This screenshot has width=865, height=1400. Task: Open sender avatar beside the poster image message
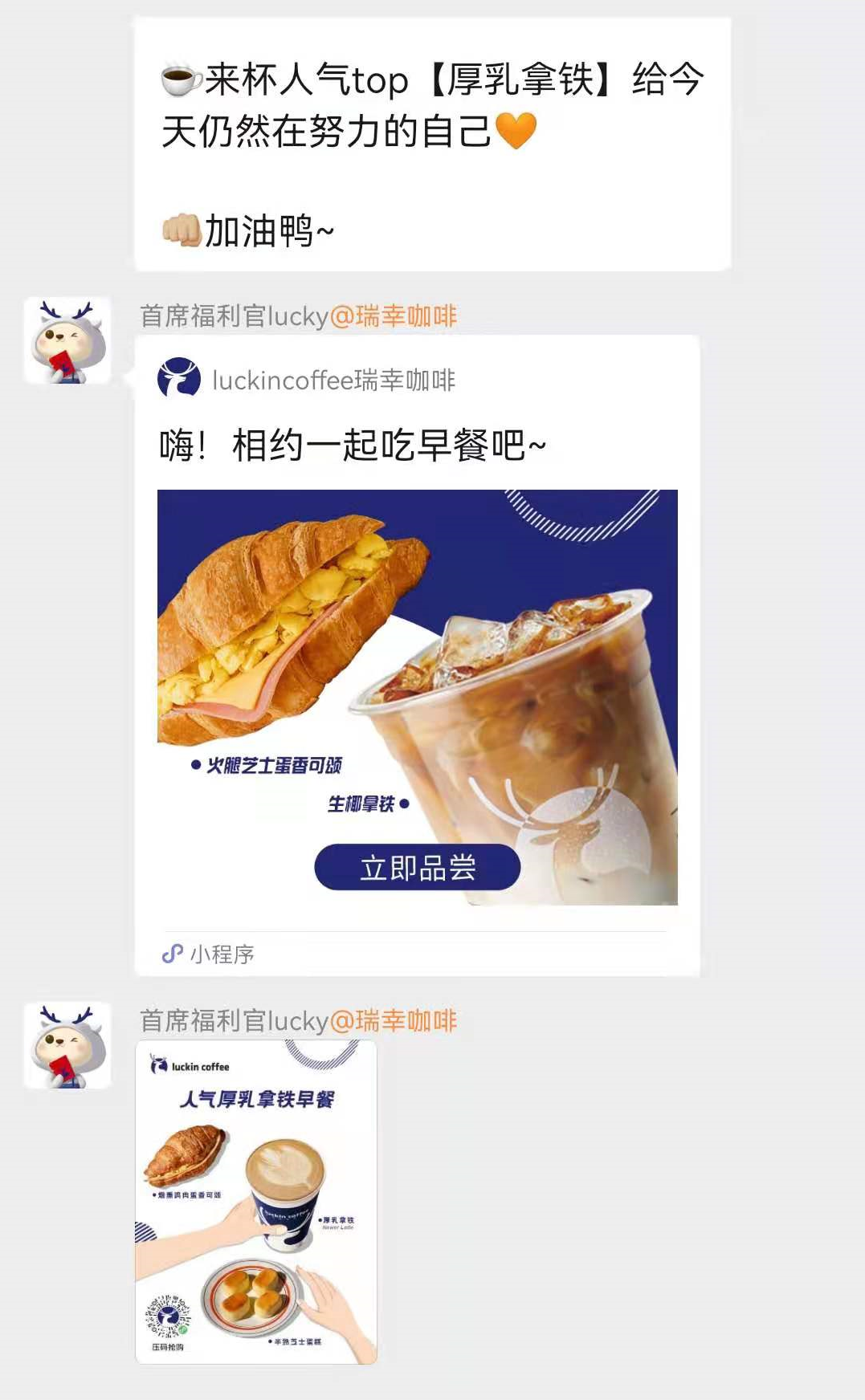67,1045
